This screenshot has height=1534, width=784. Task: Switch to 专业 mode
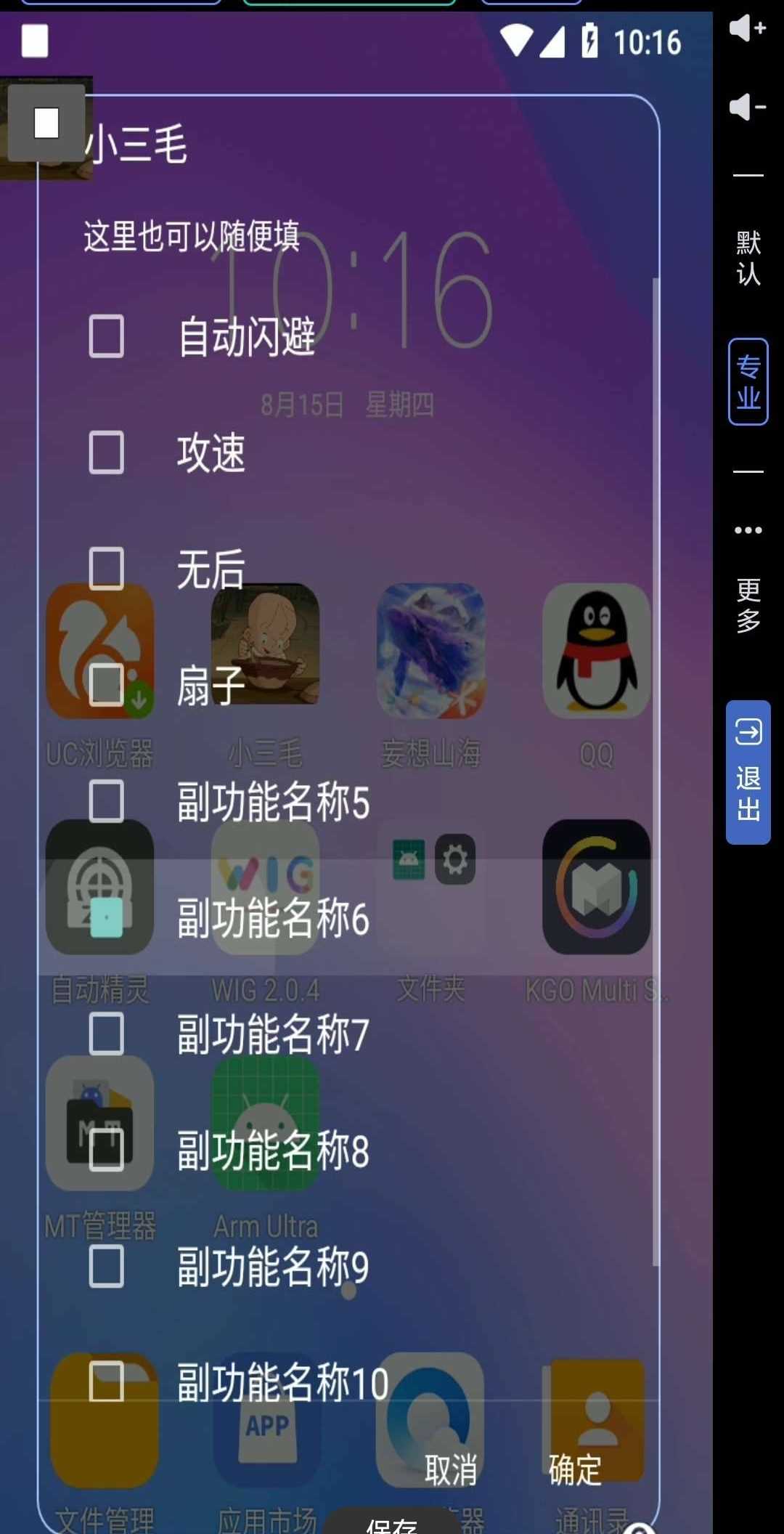(748, 381)
